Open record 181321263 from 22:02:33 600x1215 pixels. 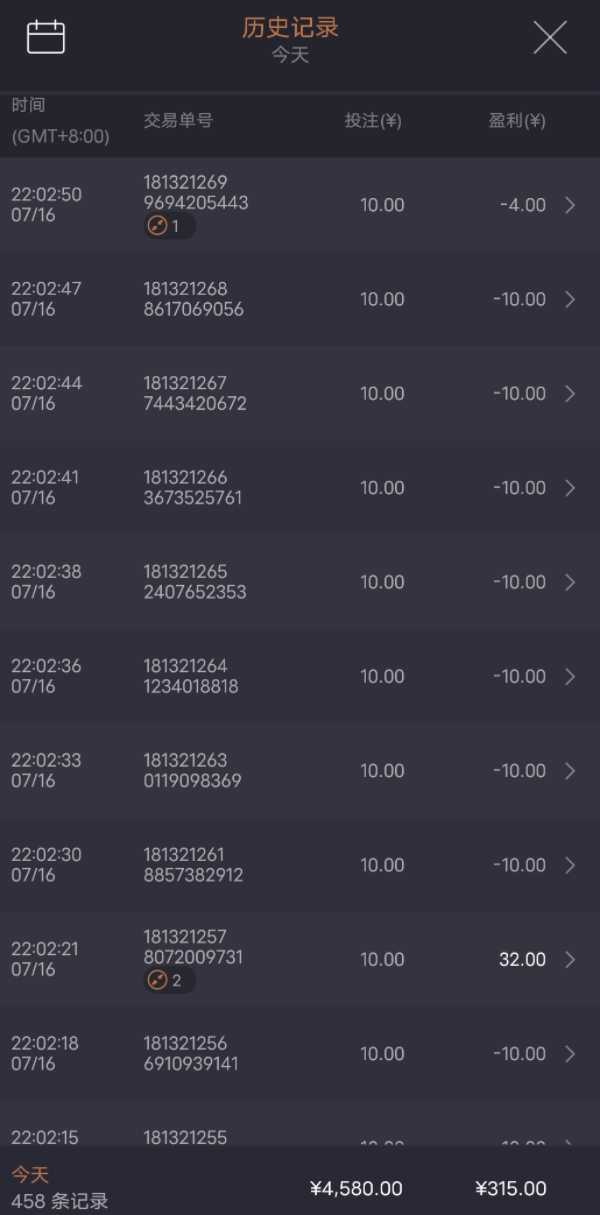pos(300,771)
